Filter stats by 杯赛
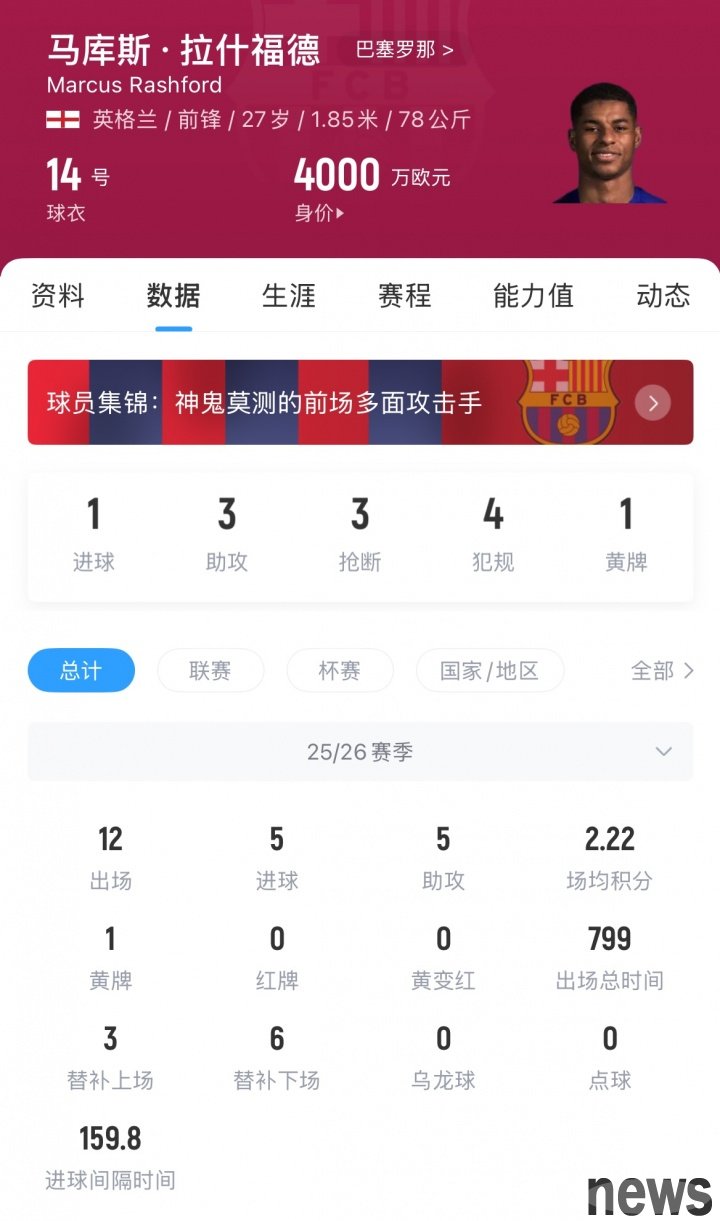 click(x=340, y=670)
